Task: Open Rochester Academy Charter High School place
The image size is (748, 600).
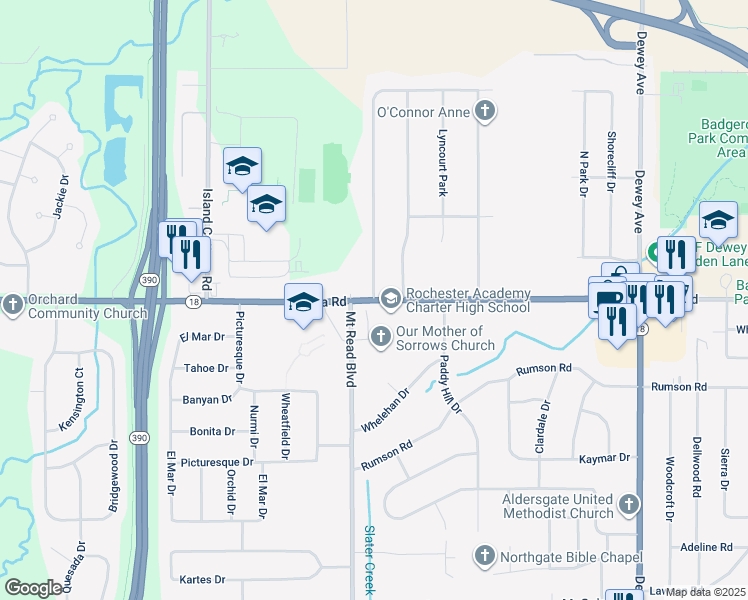Action: click(x=391, y=300)
